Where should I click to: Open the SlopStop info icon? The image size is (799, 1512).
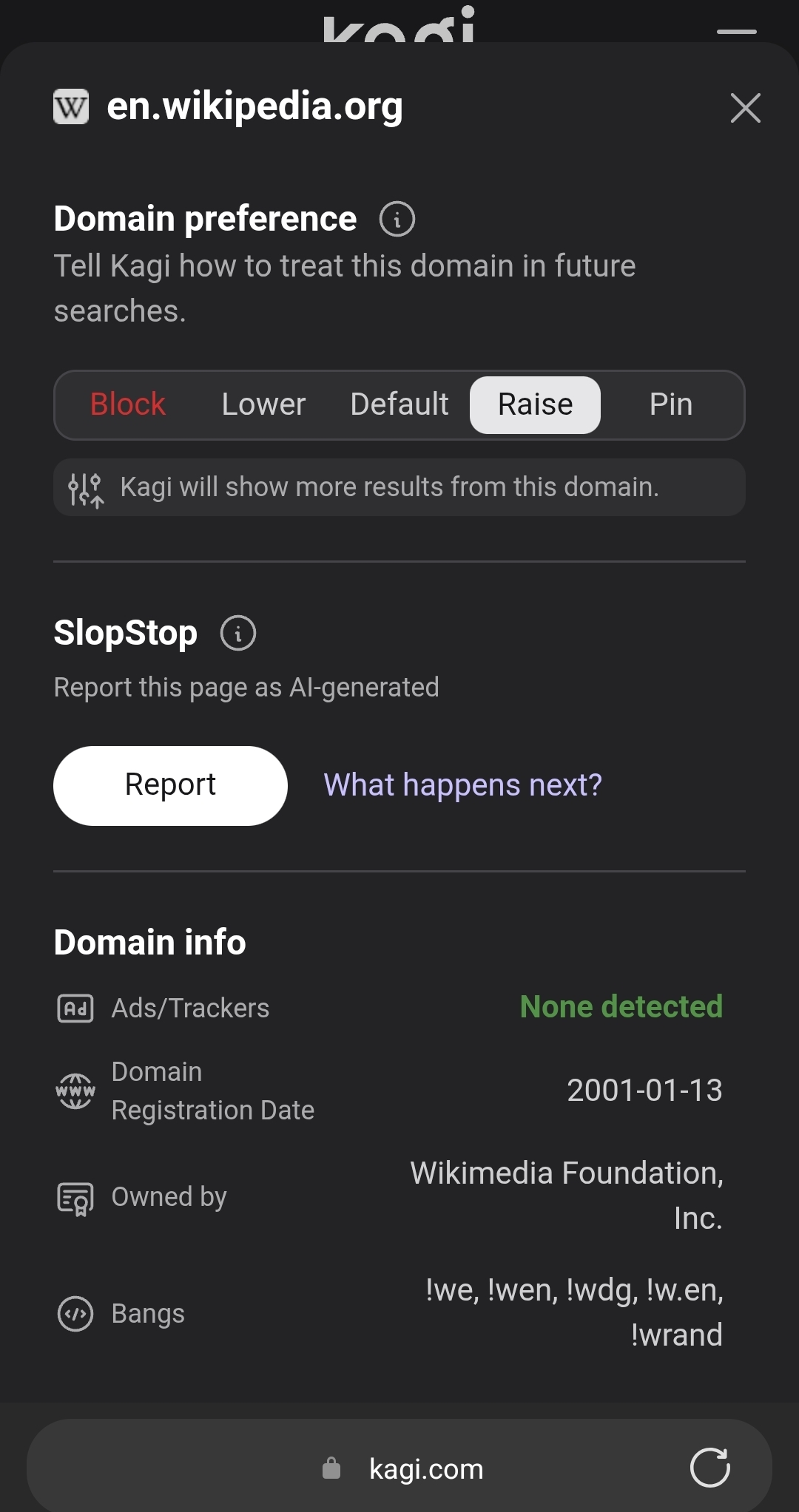(238, 634)
